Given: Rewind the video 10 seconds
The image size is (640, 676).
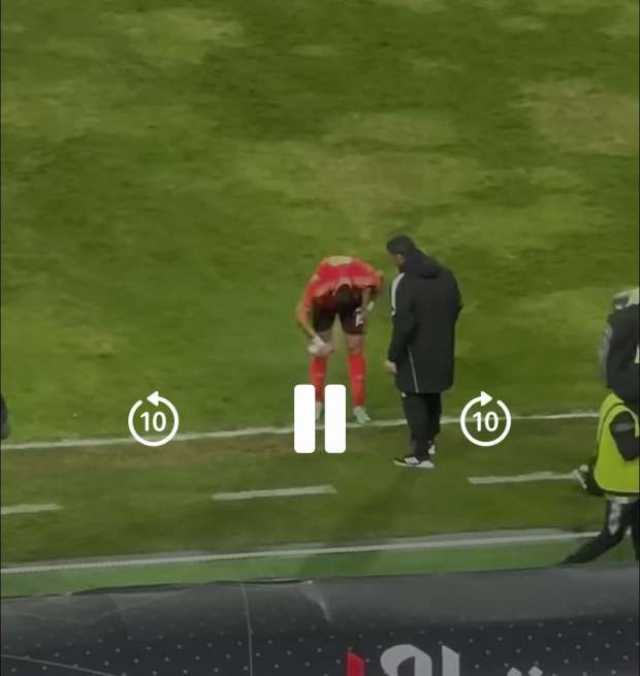Looking at the screenshot, I should [x=154, y=420].
